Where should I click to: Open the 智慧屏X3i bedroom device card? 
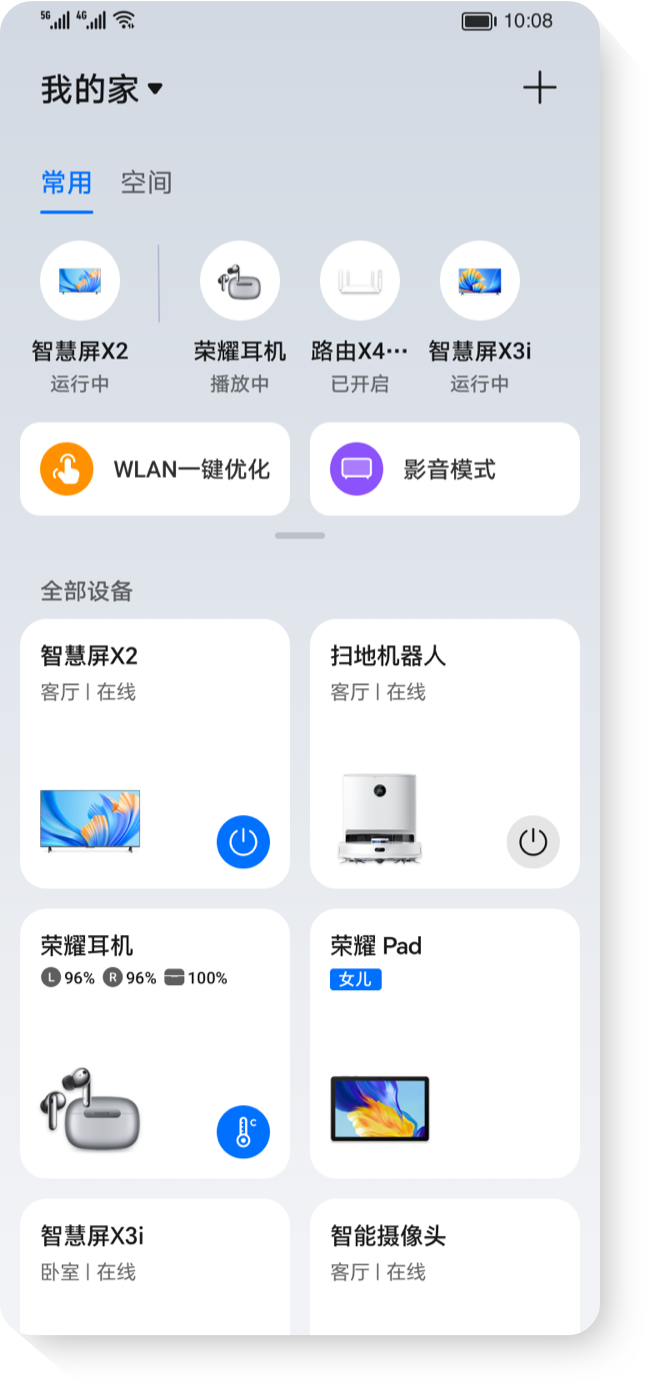155,1265
